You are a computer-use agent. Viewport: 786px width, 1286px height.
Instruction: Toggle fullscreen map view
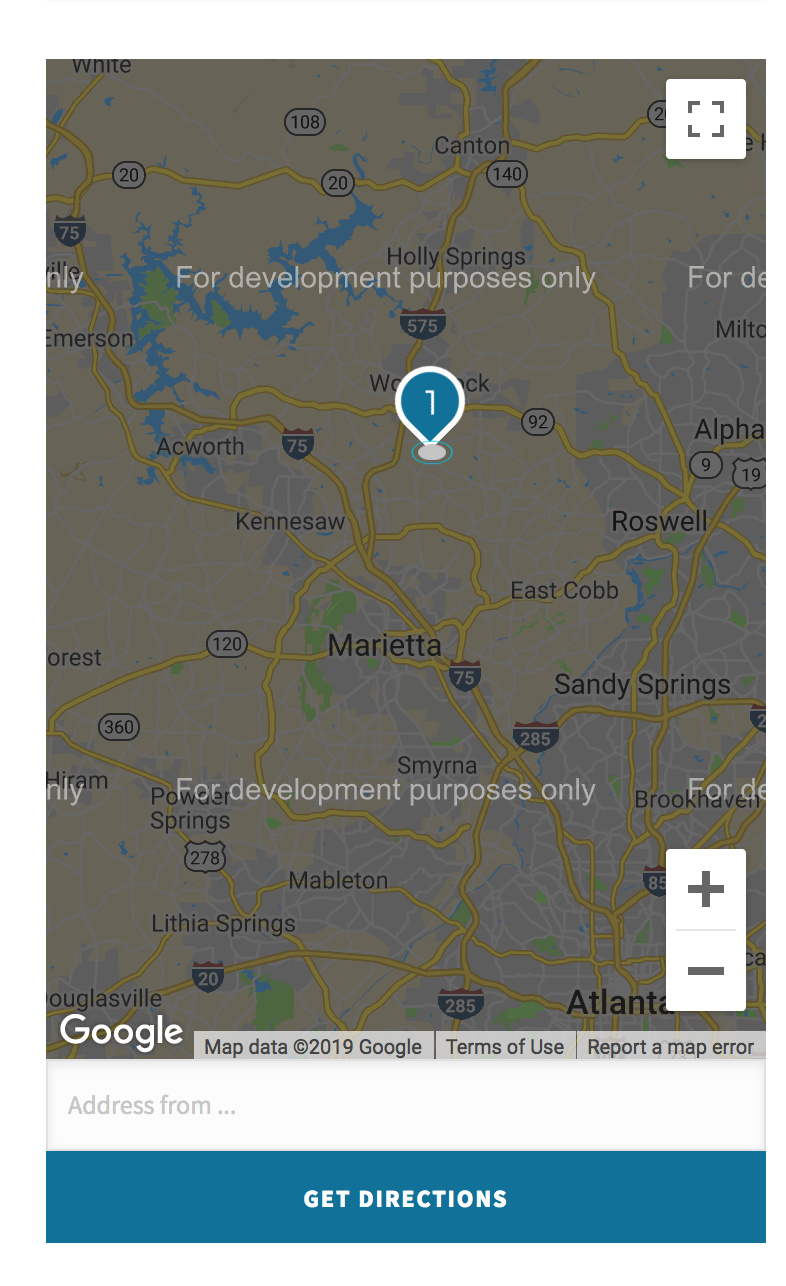706,119
